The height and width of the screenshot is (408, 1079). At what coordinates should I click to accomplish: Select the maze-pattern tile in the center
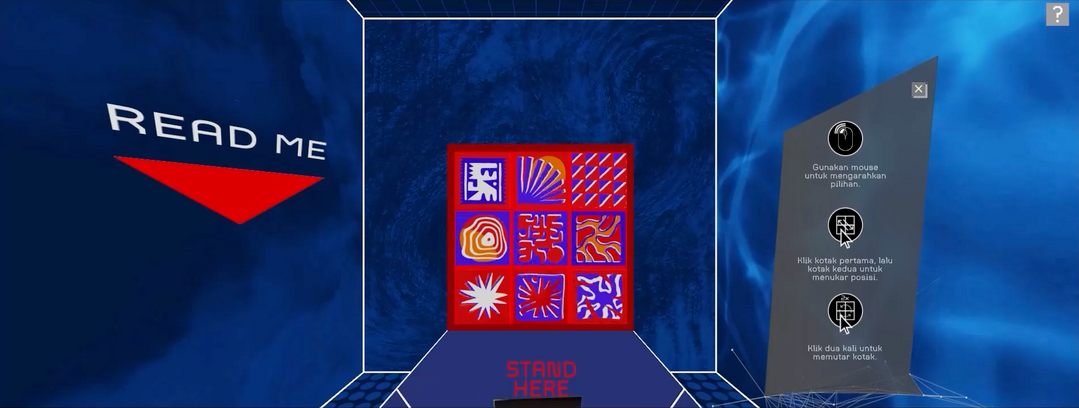[541, 239]
